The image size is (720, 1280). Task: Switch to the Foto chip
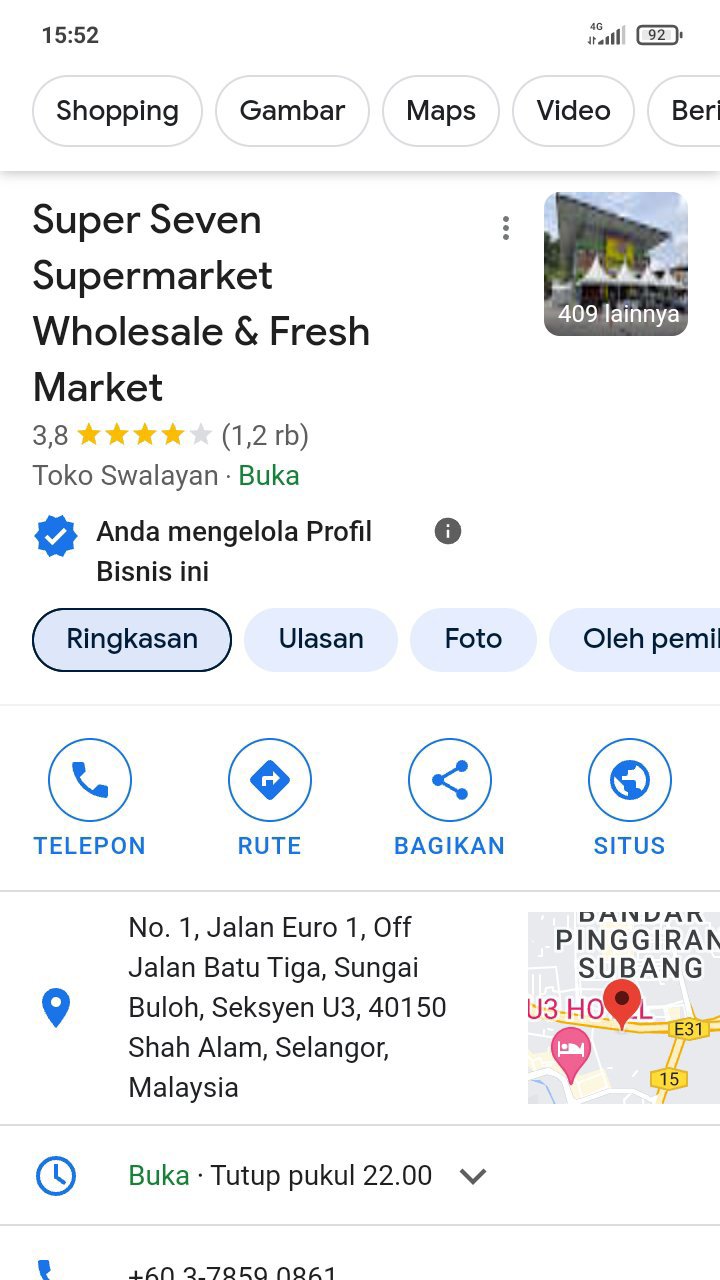pos(473,639)
